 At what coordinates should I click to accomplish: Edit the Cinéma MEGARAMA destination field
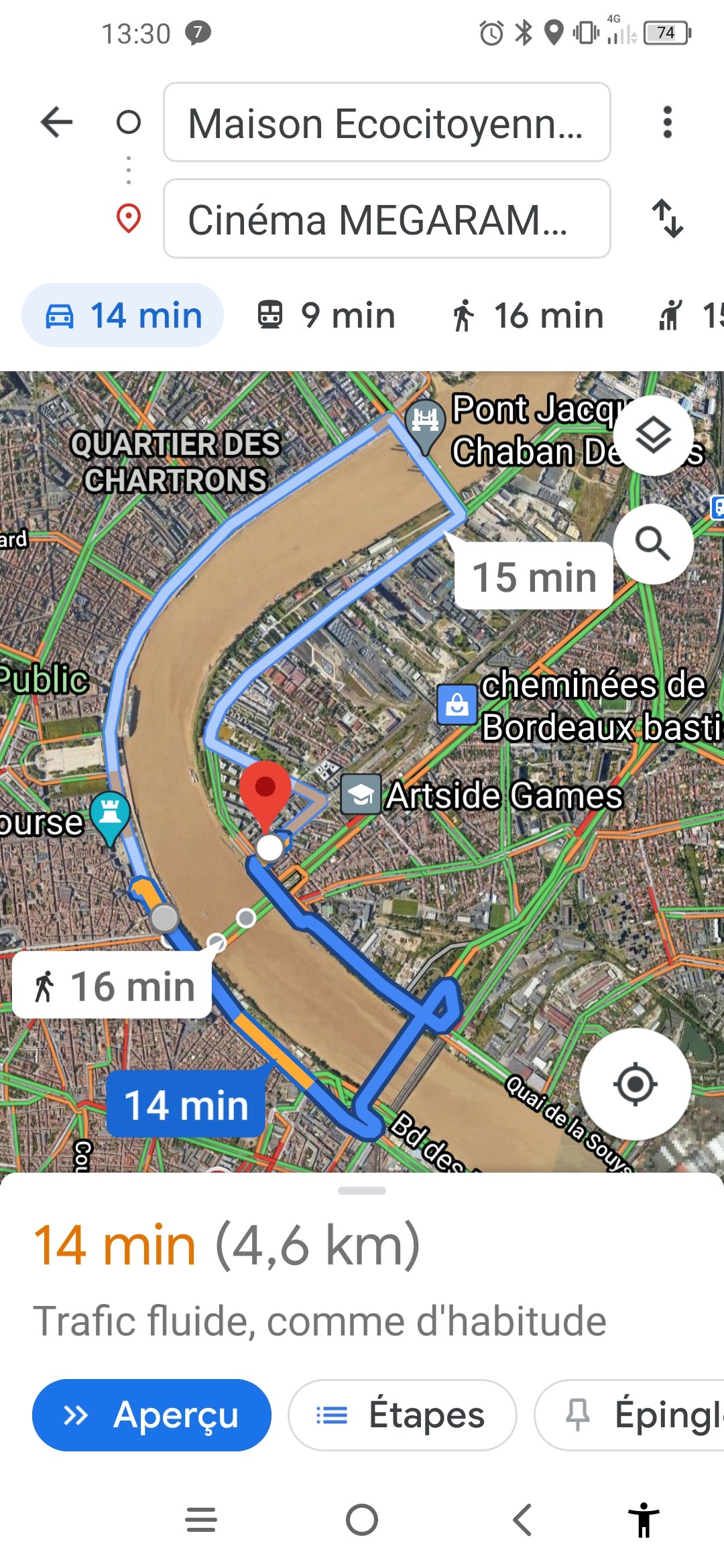tap(386, 219)
